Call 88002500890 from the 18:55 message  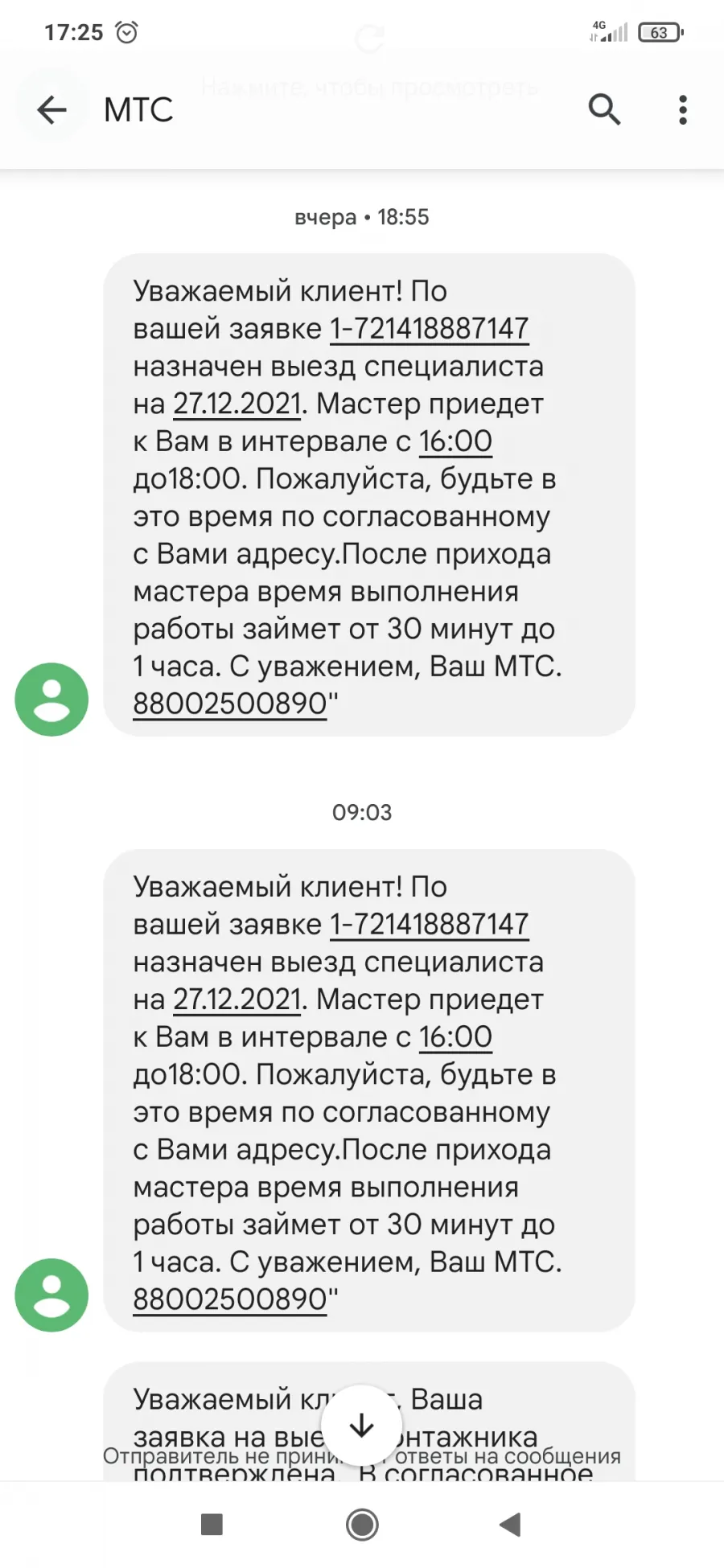click(230, 704)
